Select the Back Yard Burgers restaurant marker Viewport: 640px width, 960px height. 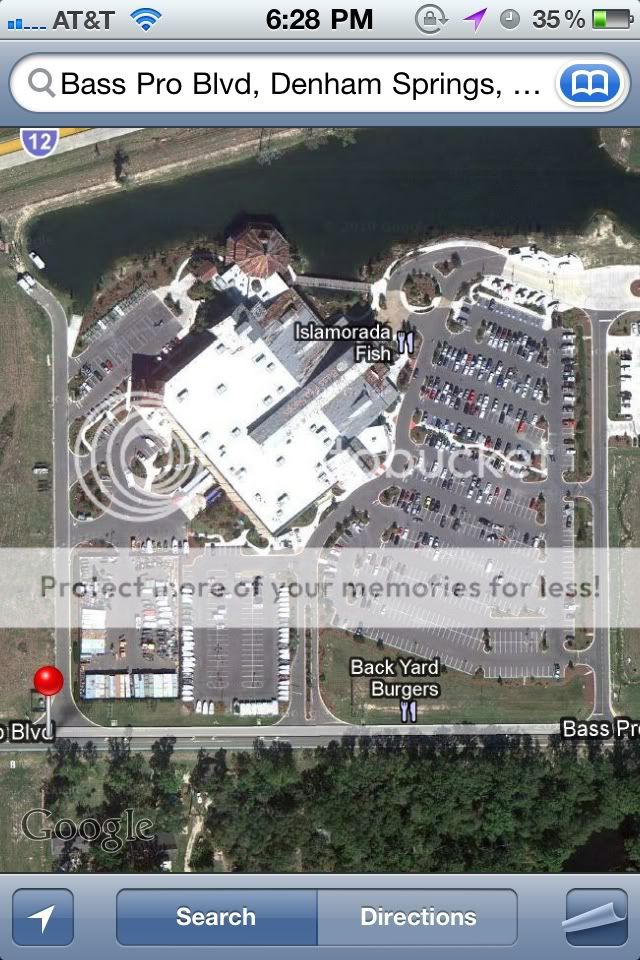coord(407,711)
